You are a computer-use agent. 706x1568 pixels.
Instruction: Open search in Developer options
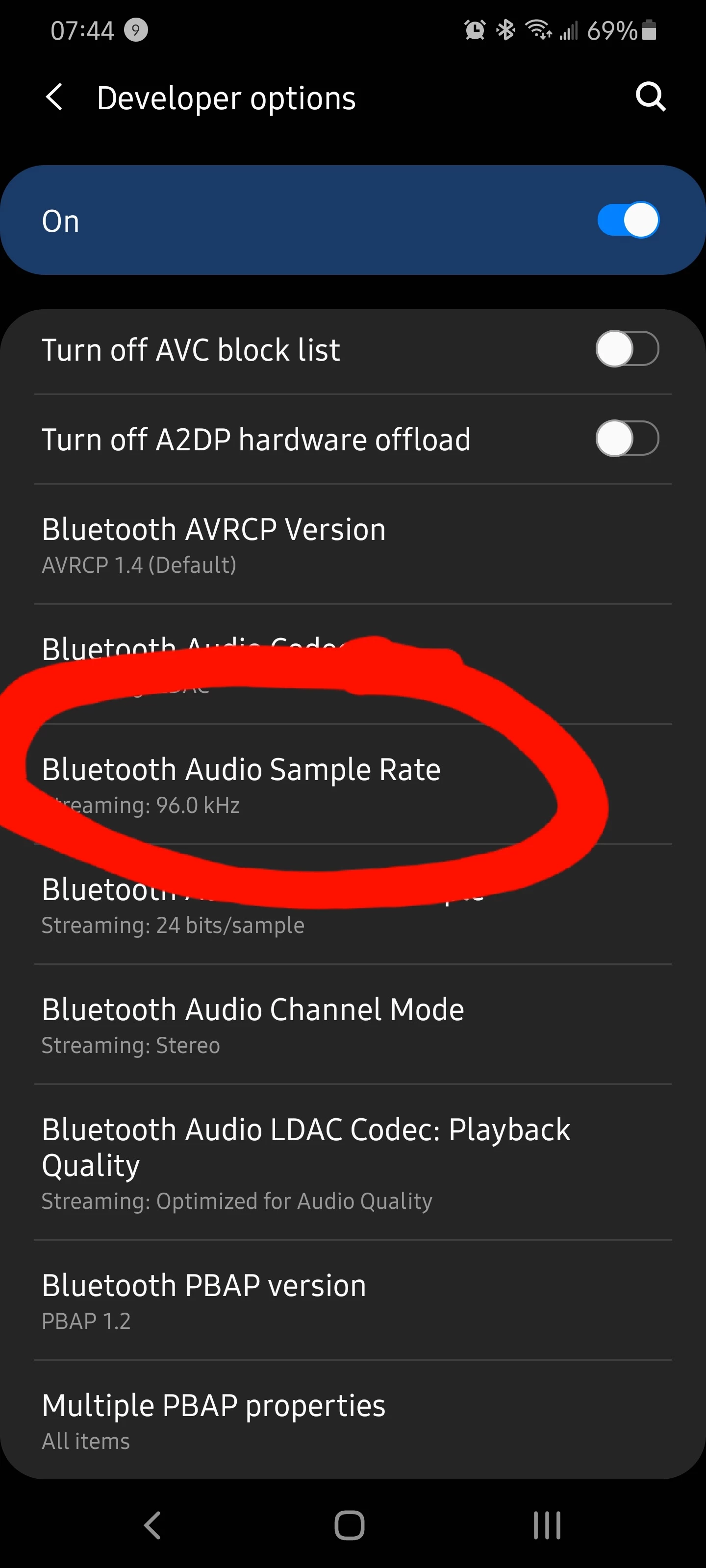650,98
